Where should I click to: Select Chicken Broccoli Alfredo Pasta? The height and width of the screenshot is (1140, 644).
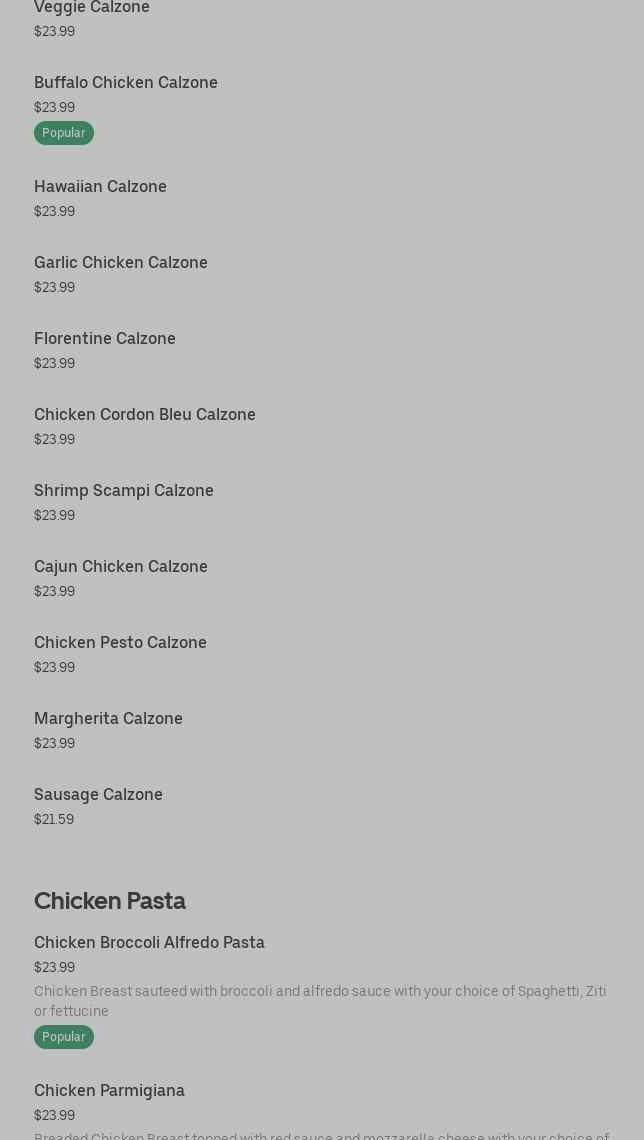tap(149, 943)
